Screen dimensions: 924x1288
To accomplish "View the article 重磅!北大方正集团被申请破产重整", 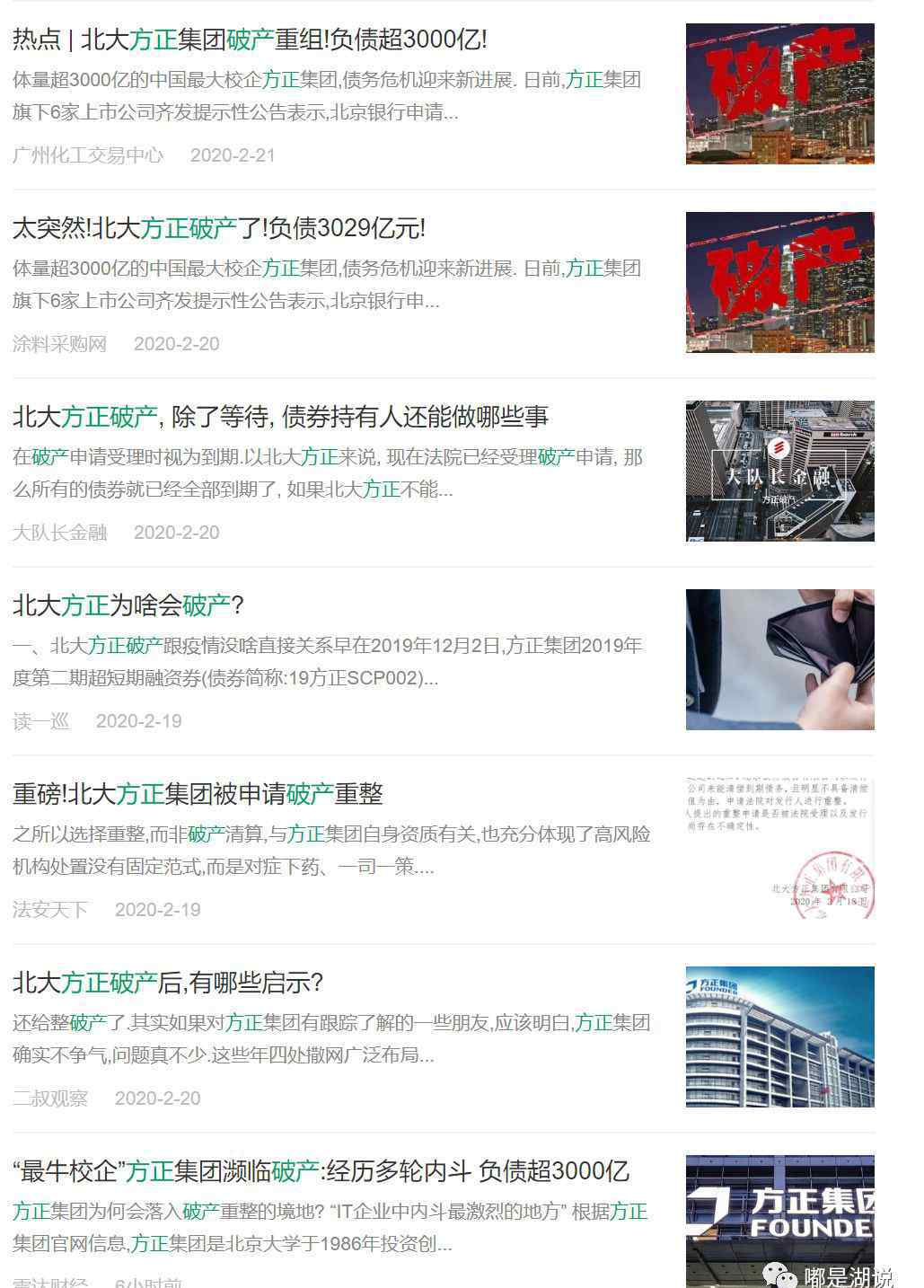I will 198,795.
